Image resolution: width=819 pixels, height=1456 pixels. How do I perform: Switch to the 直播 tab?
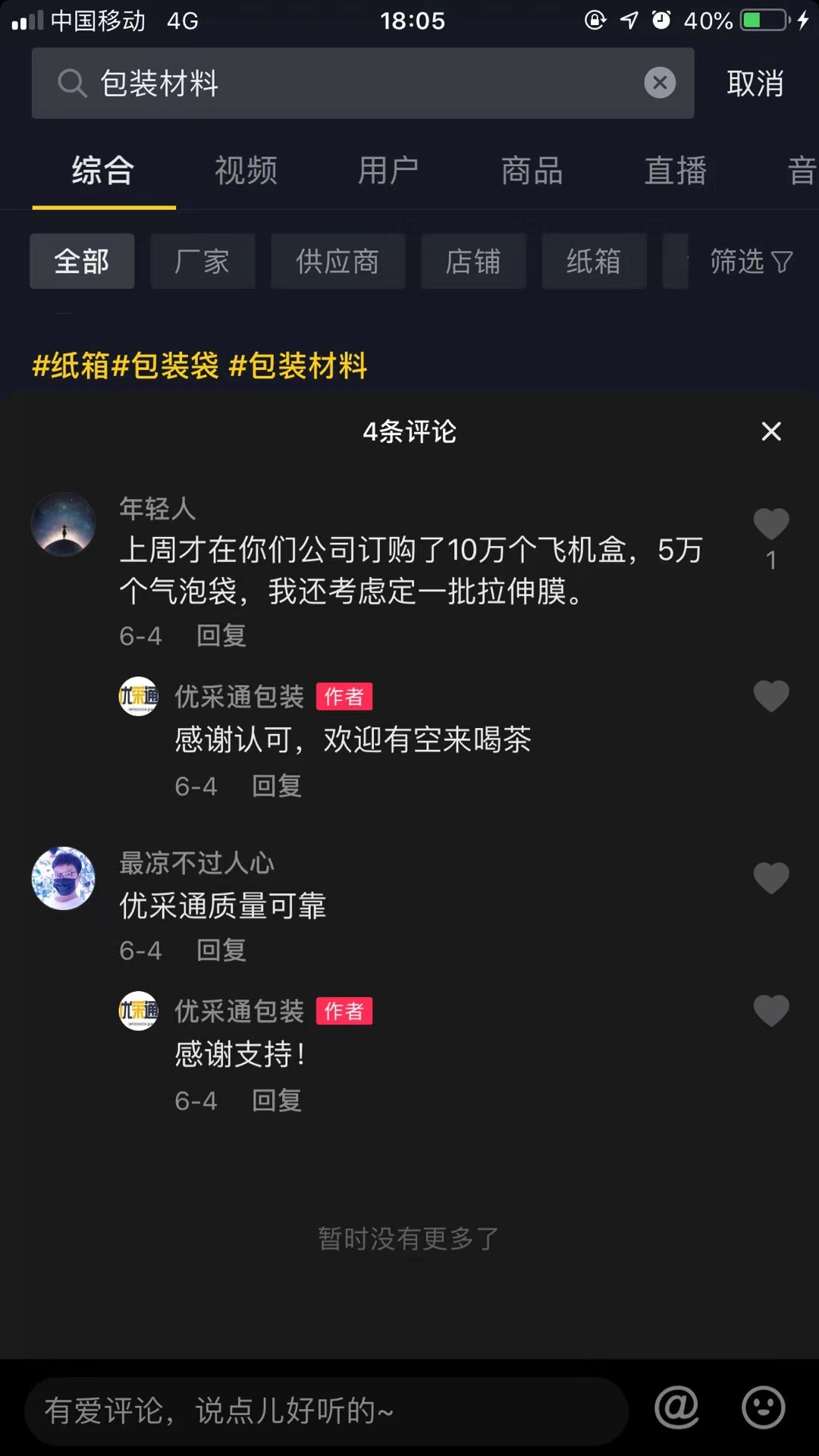click(x=675, y=171)
